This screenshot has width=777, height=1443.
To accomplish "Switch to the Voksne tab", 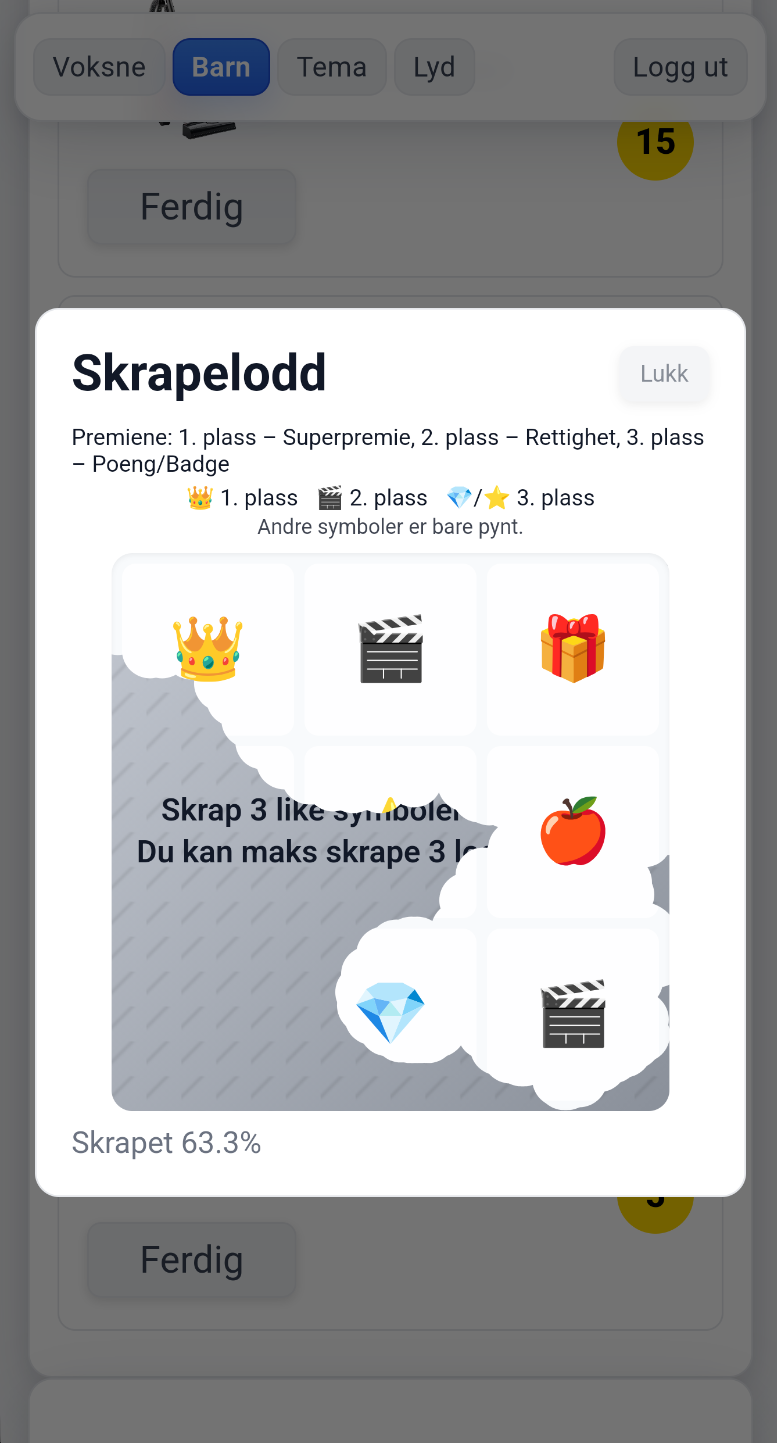I will pos(99,67).
